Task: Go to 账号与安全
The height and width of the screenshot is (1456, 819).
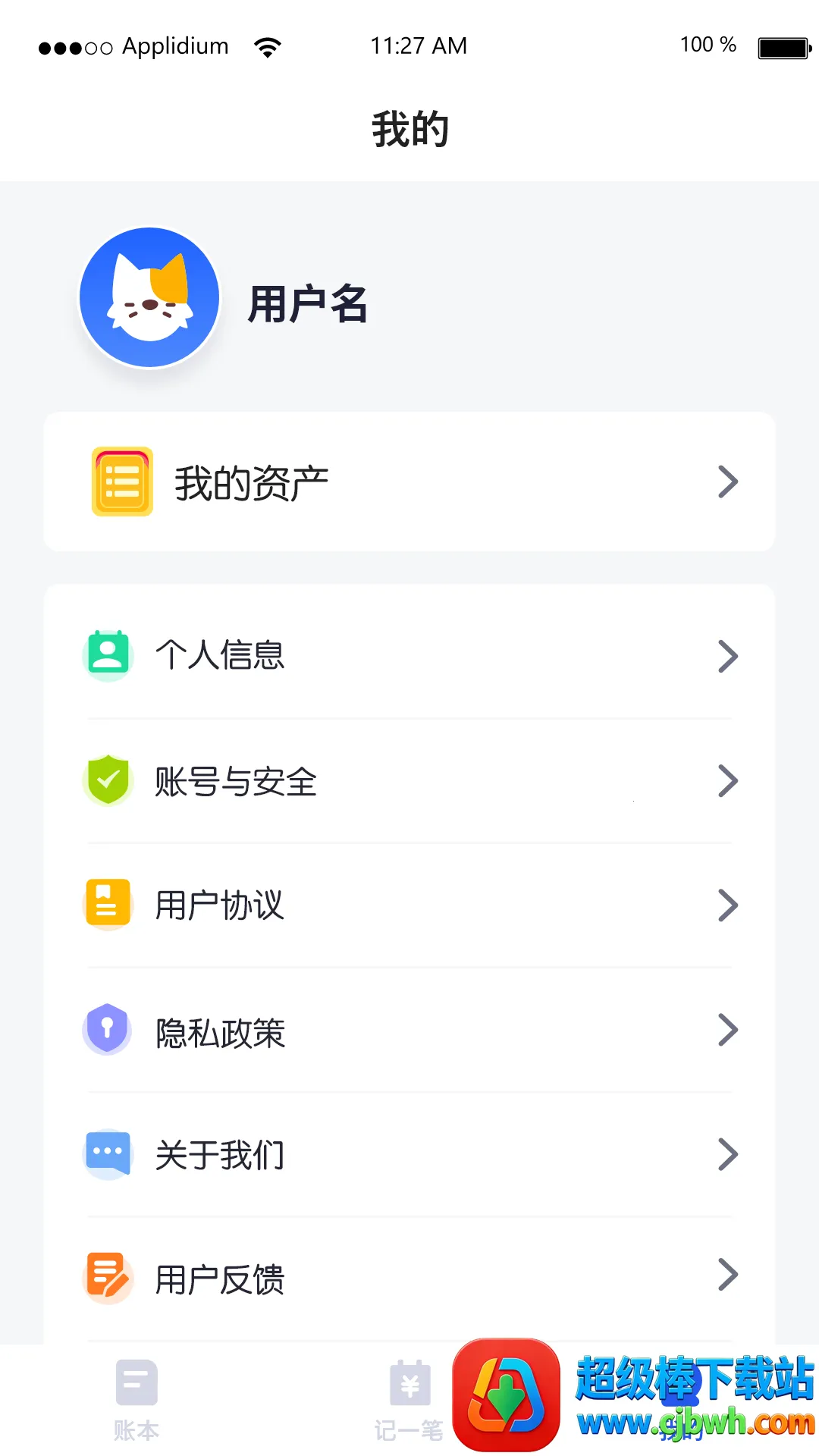Action: 409,781
